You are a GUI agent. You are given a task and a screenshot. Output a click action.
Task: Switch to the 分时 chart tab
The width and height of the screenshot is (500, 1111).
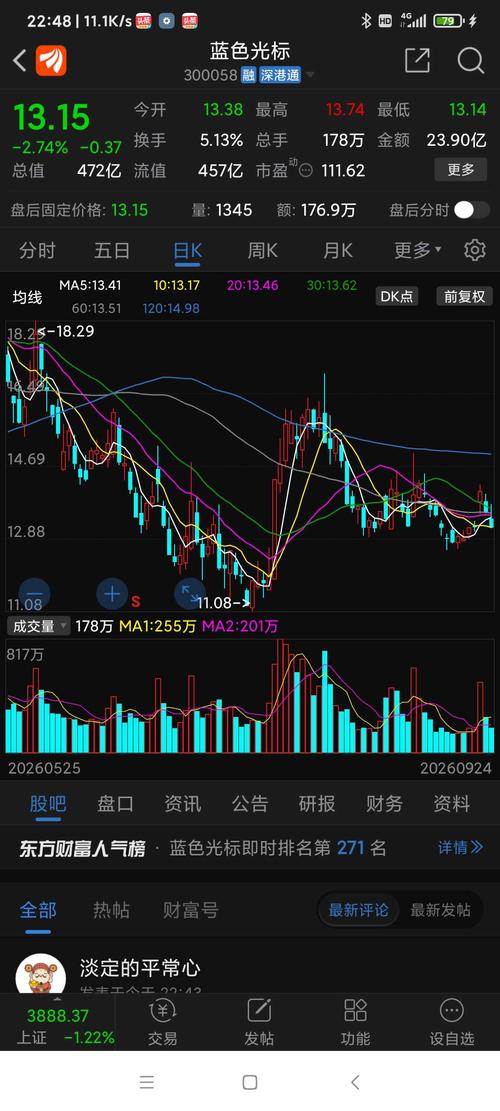pyautogui.click(x=37, y=250)
